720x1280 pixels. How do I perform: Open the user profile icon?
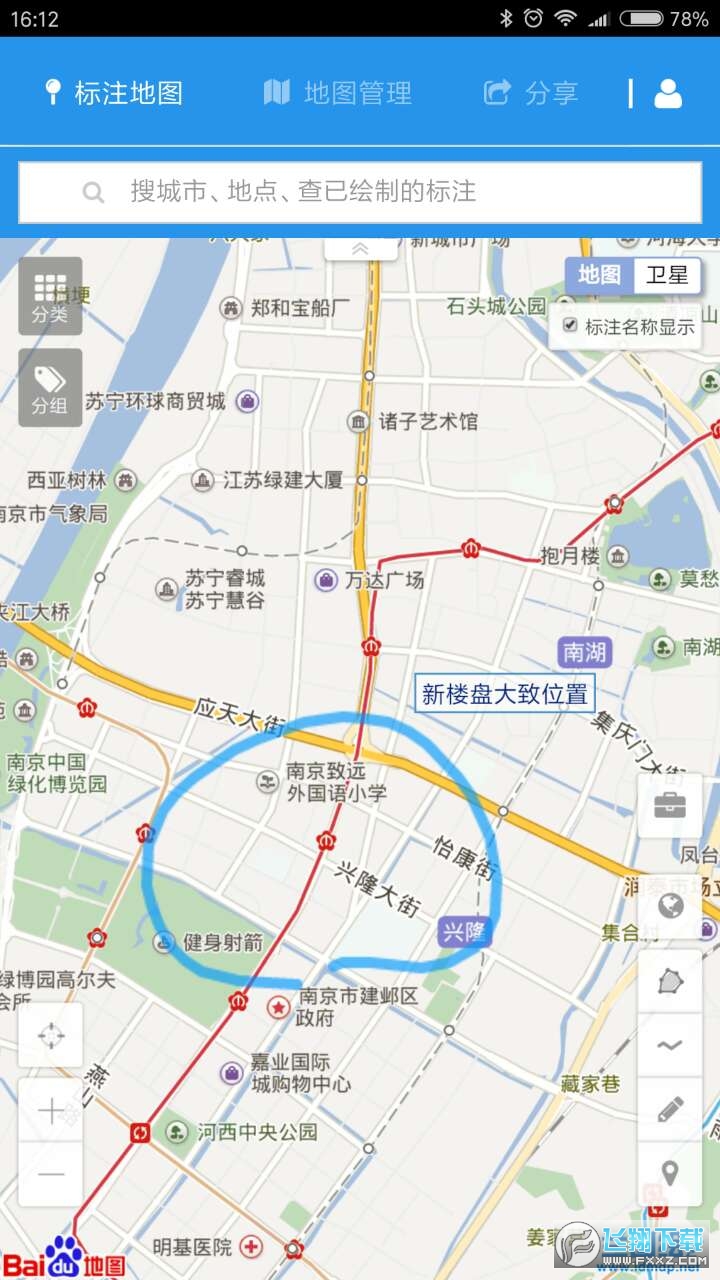(x=668, y=91)
